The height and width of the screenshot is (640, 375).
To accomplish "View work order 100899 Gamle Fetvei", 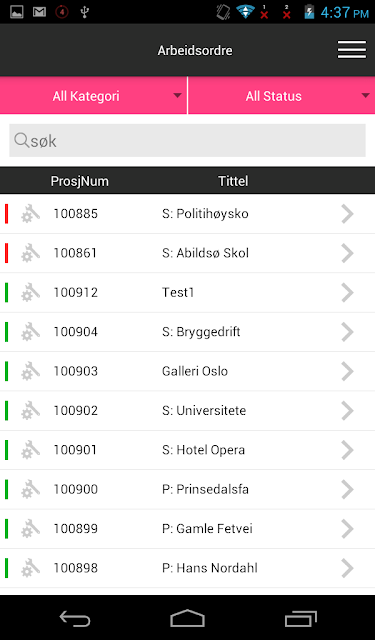I will [187, 529].
